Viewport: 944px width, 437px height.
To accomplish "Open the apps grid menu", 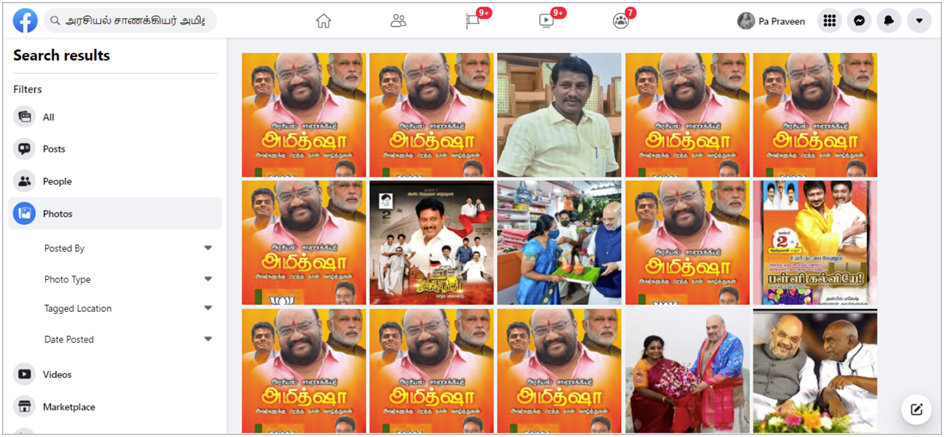I will [829, 20].
